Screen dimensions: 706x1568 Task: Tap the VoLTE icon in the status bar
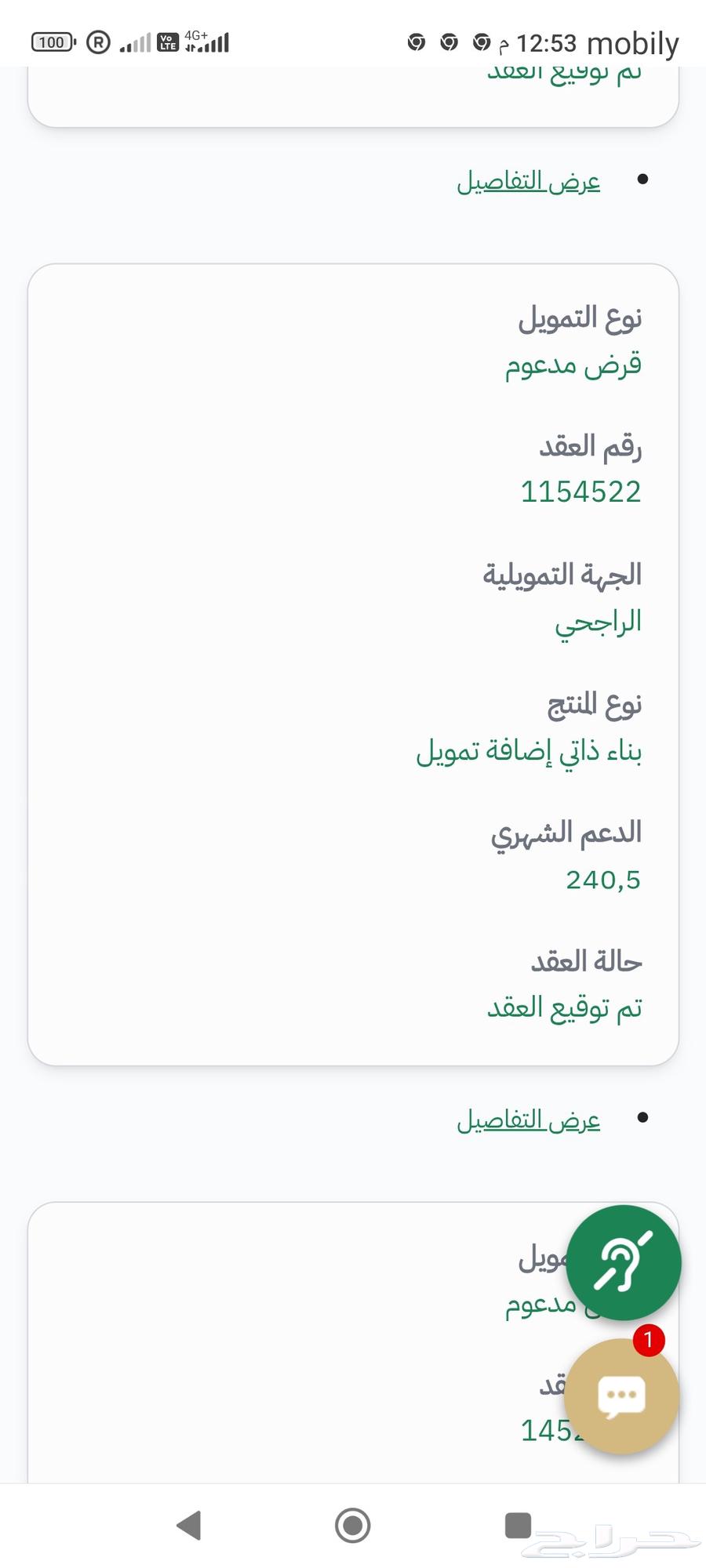[x=167, y=42]
